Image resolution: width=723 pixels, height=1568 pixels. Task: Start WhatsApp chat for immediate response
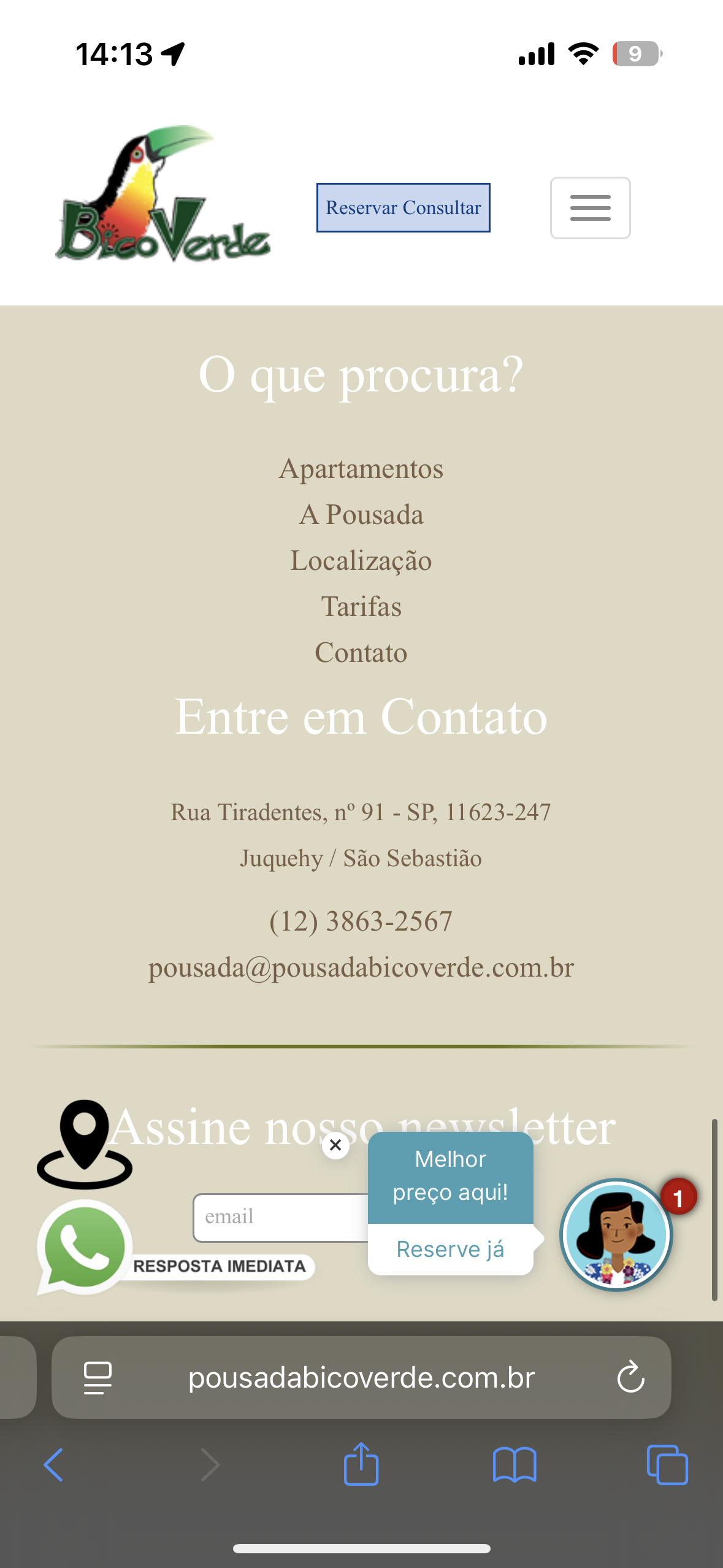85,1247
